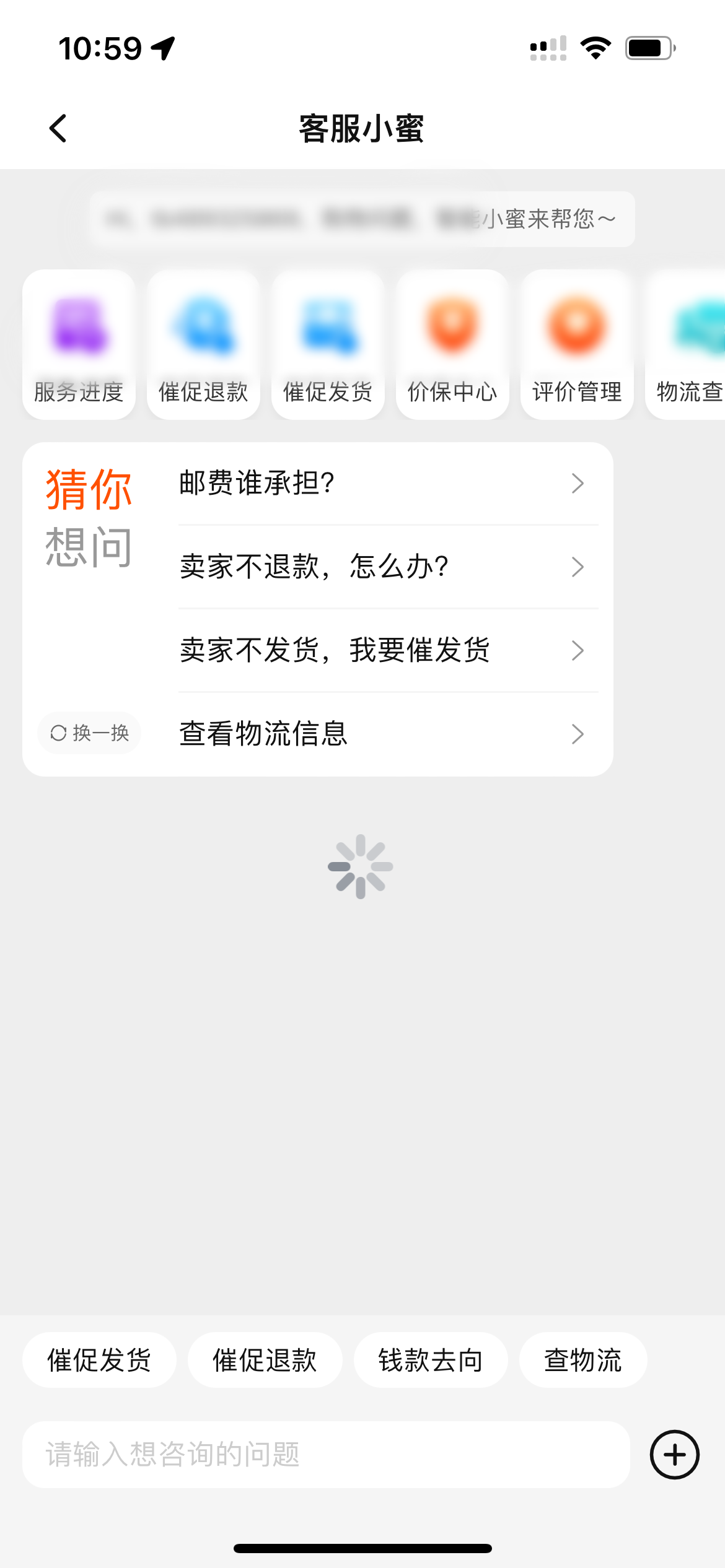The image size is (725, 1568).
Task: Tap the circular refresh icon inside 换一换
Action: coord(59,733)
